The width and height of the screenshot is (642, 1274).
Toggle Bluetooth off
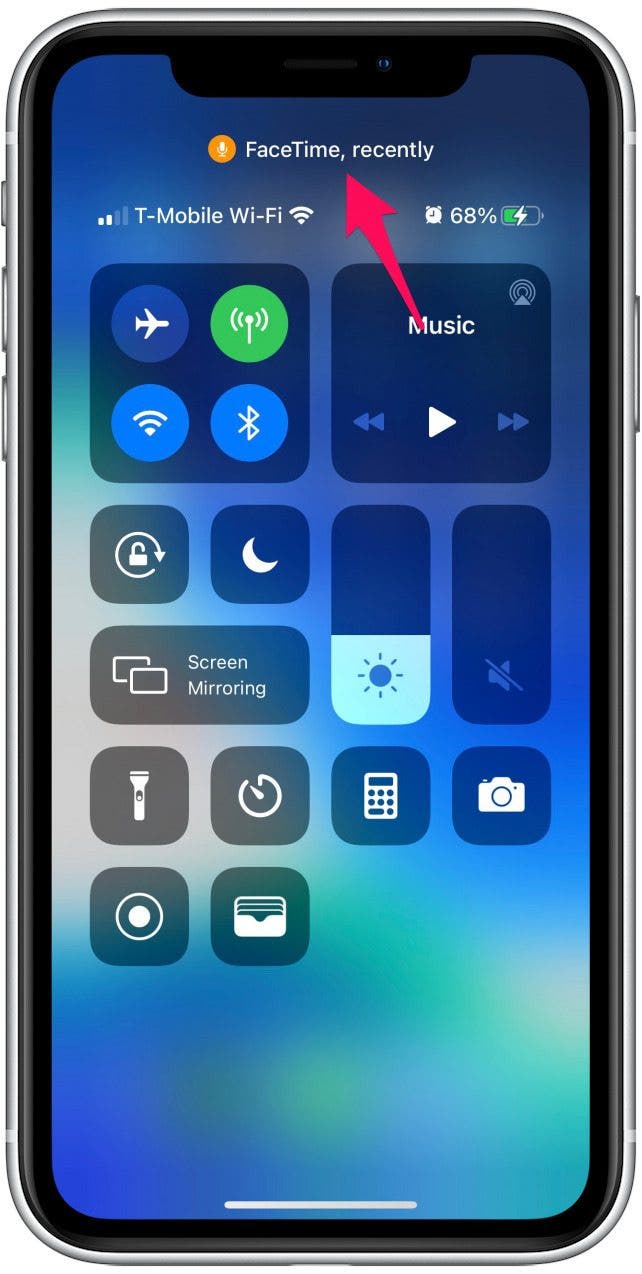(x=249, y=423)
